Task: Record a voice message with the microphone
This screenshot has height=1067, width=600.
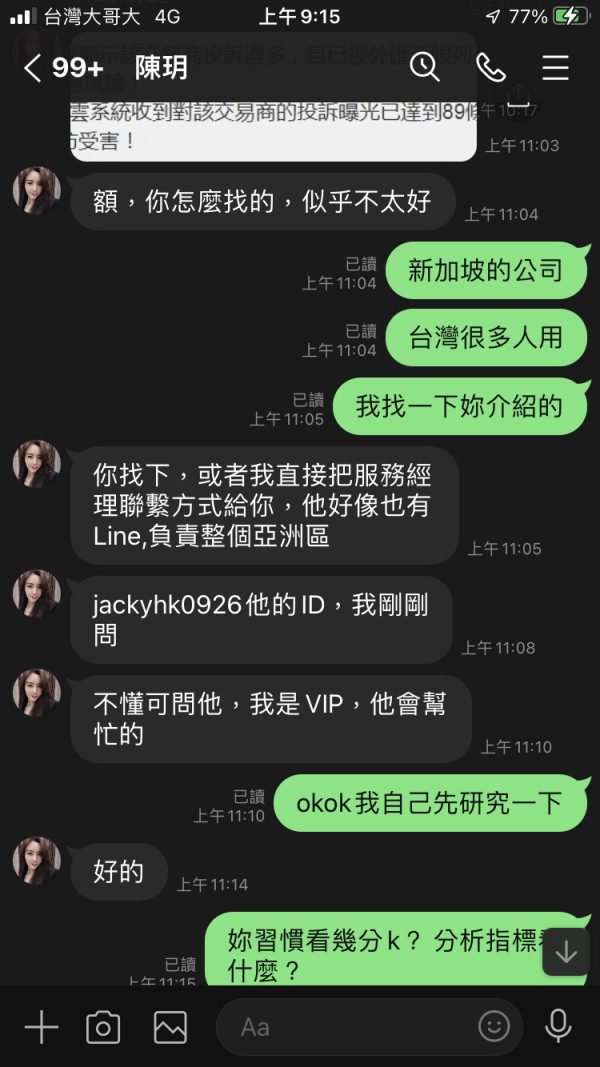Action: tap(559, 1026)
